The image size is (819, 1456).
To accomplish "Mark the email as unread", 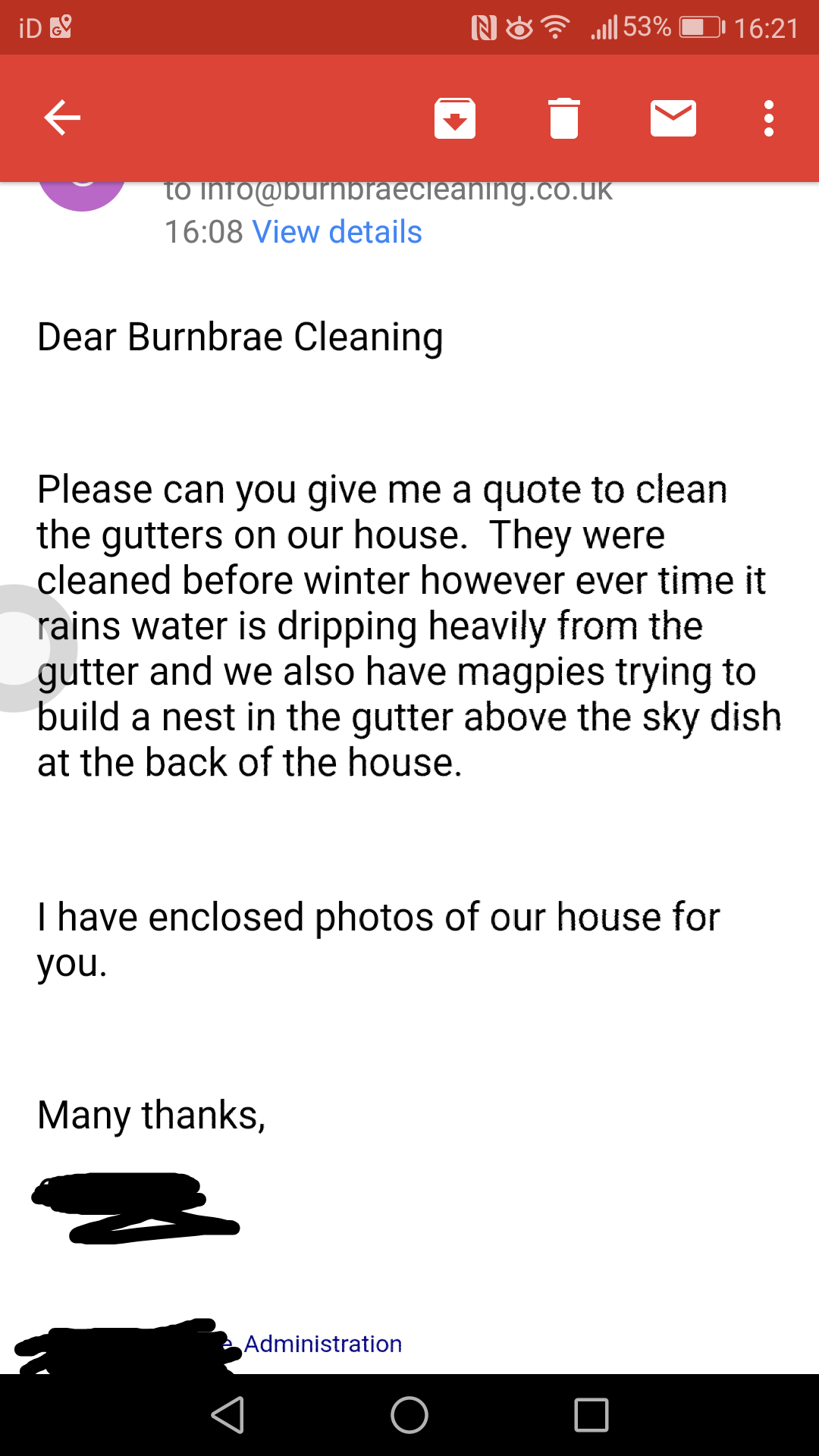I will 673,118.
